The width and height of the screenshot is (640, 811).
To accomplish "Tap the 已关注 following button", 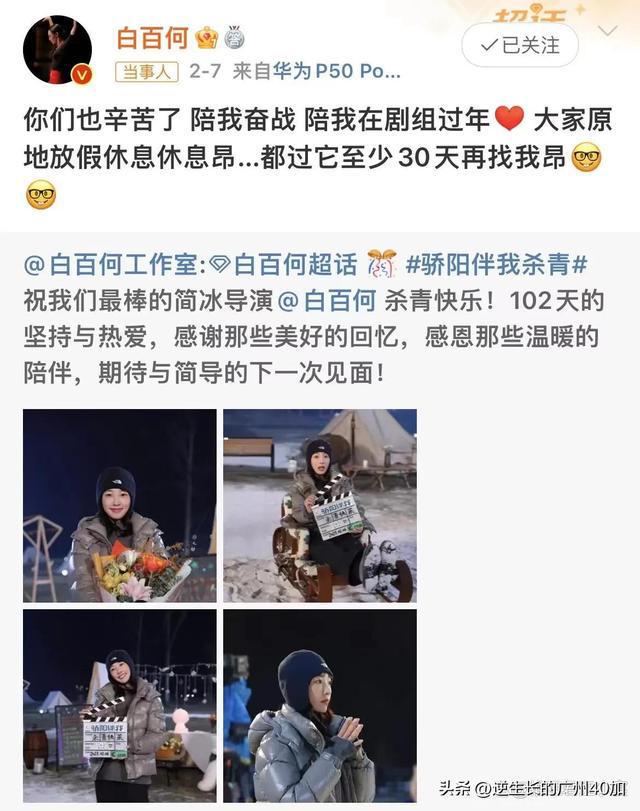I will (x=520, y=46).
